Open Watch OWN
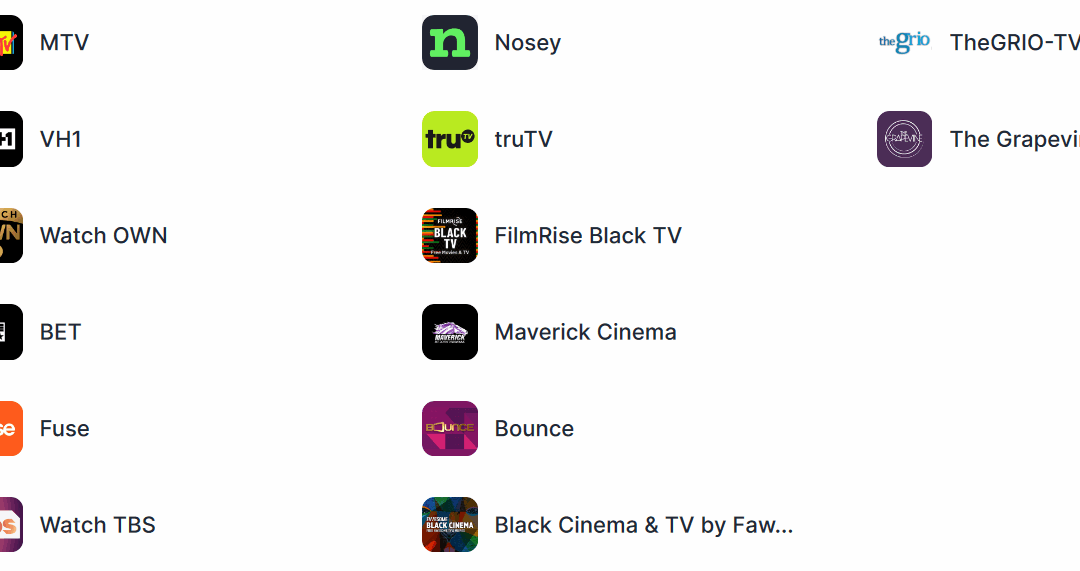 102,236
